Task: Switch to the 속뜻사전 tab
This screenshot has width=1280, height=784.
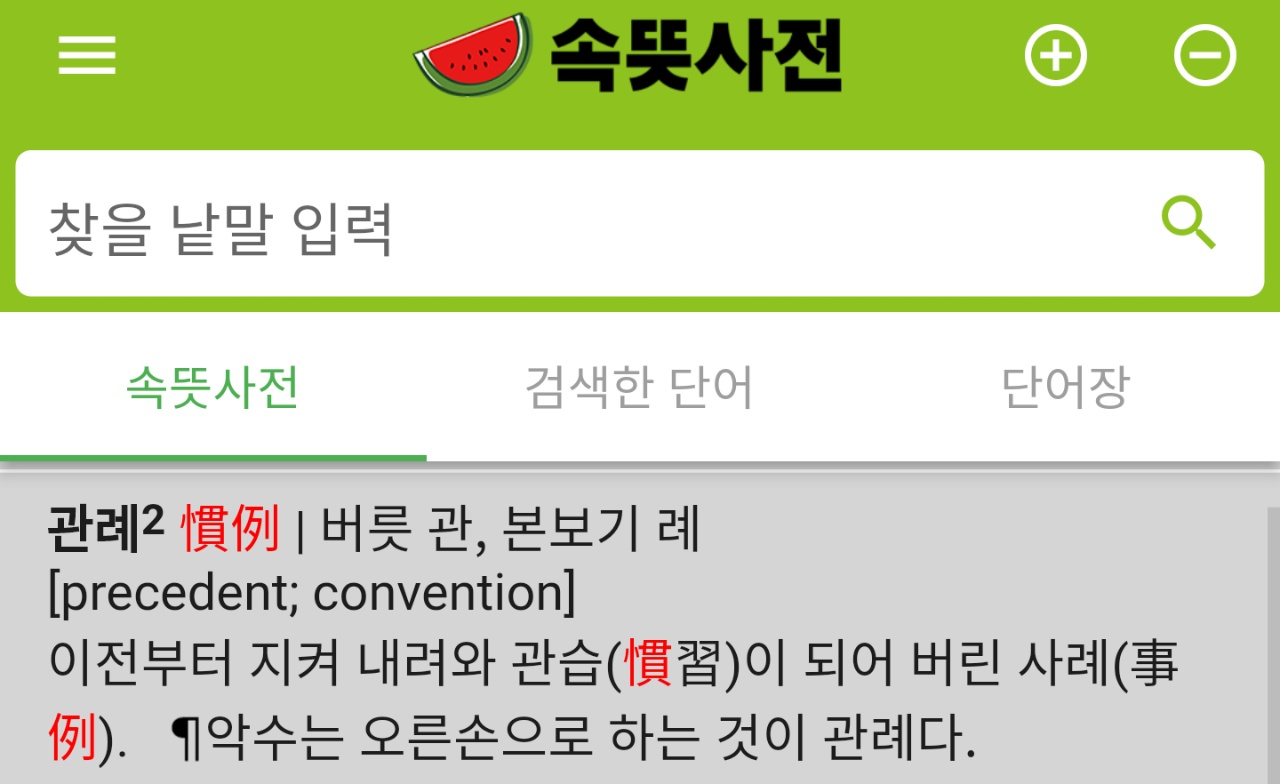Action: 213,387
